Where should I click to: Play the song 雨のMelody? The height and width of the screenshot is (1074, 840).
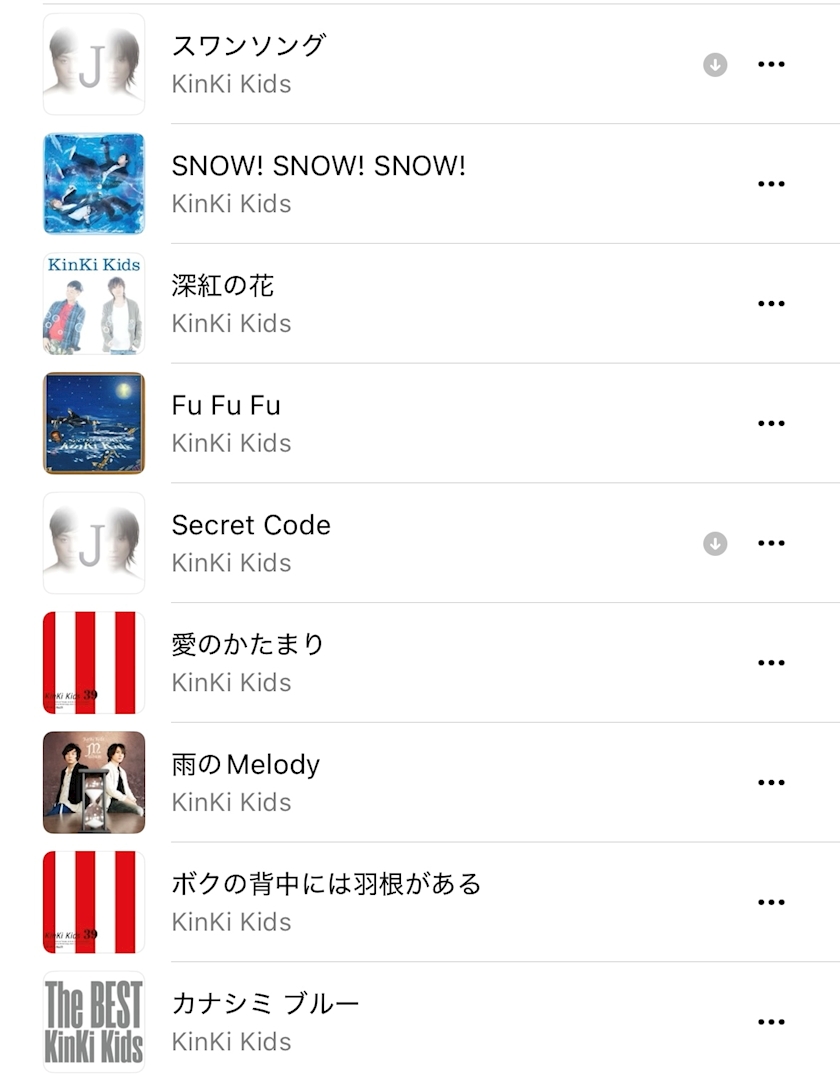tap(246, 765)
